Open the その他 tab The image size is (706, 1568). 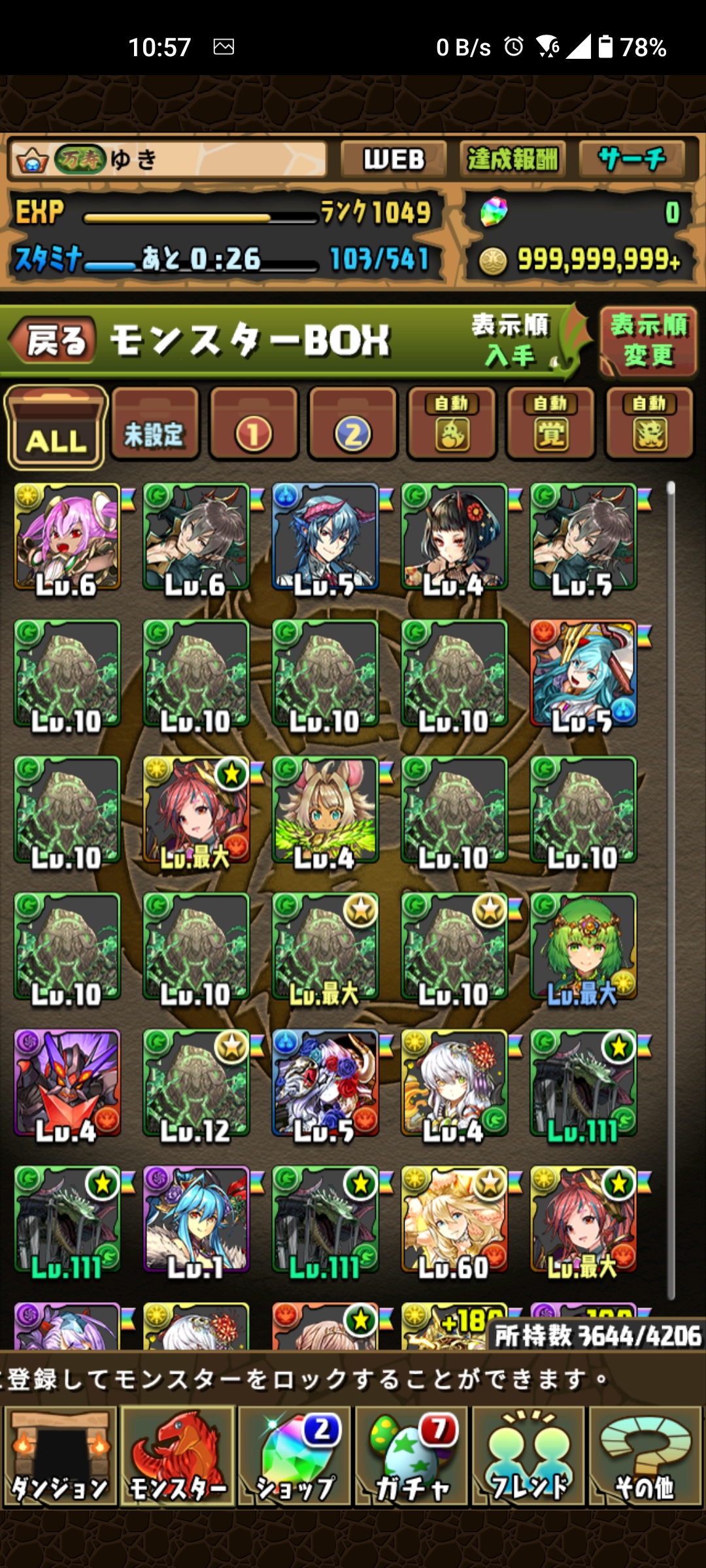pyautogui.click(x=646, y=1456)
